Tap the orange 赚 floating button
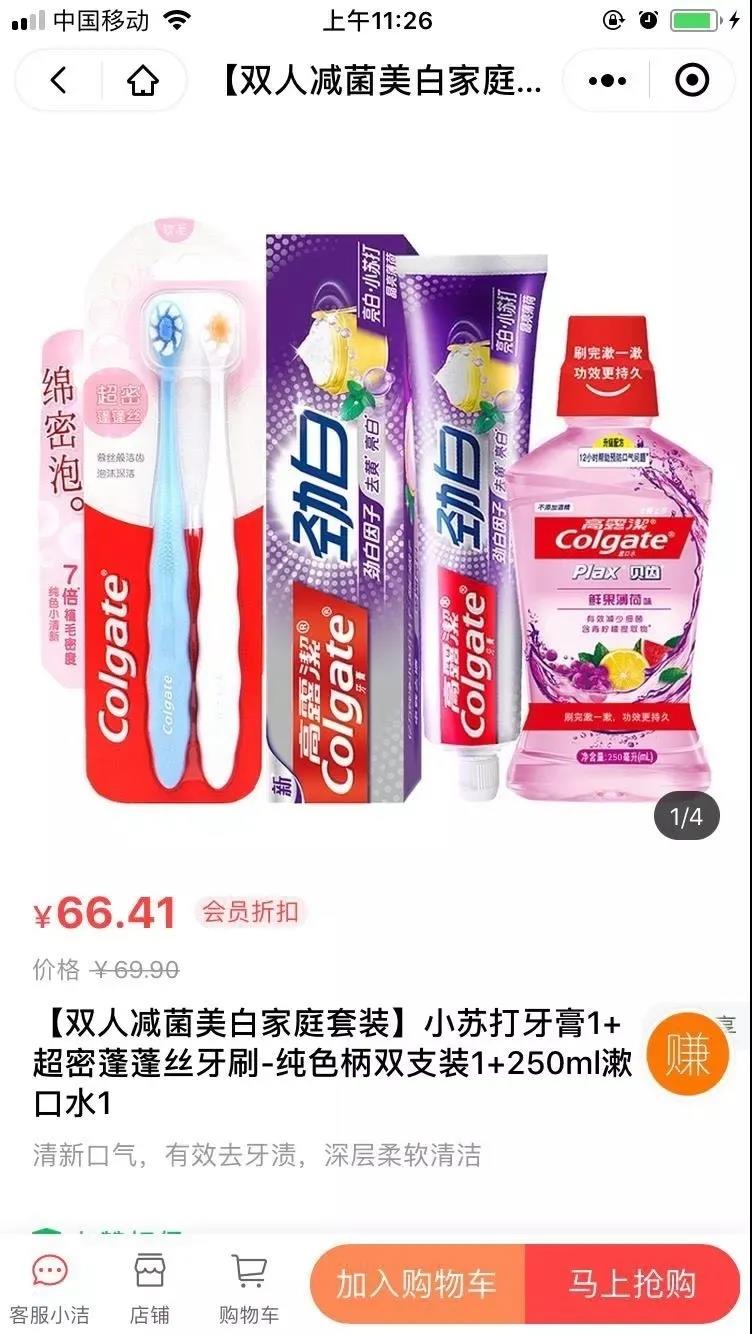This screenshot has height=1334, width=752. (687, 1057)
